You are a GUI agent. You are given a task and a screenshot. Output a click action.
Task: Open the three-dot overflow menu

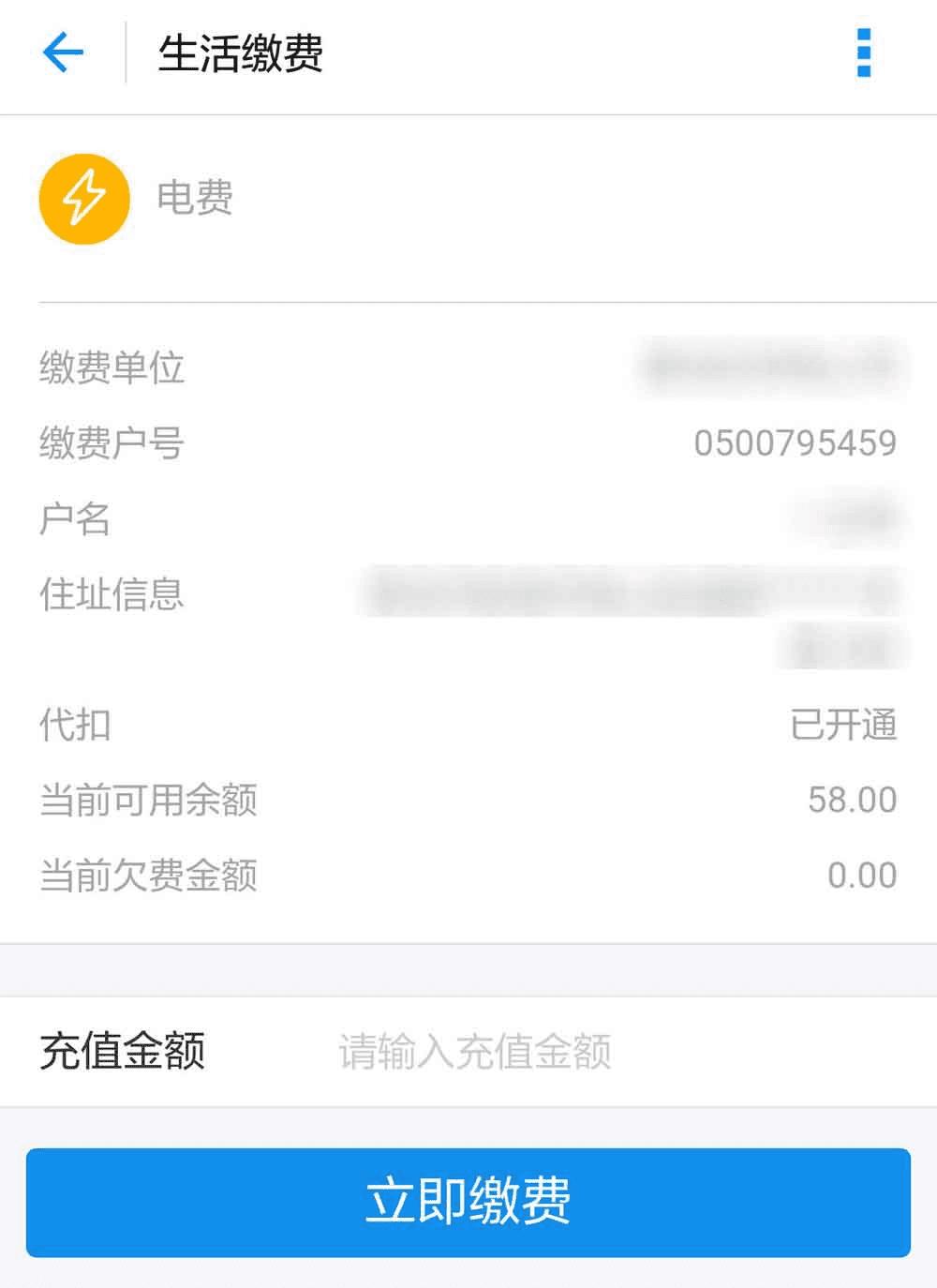864,52
